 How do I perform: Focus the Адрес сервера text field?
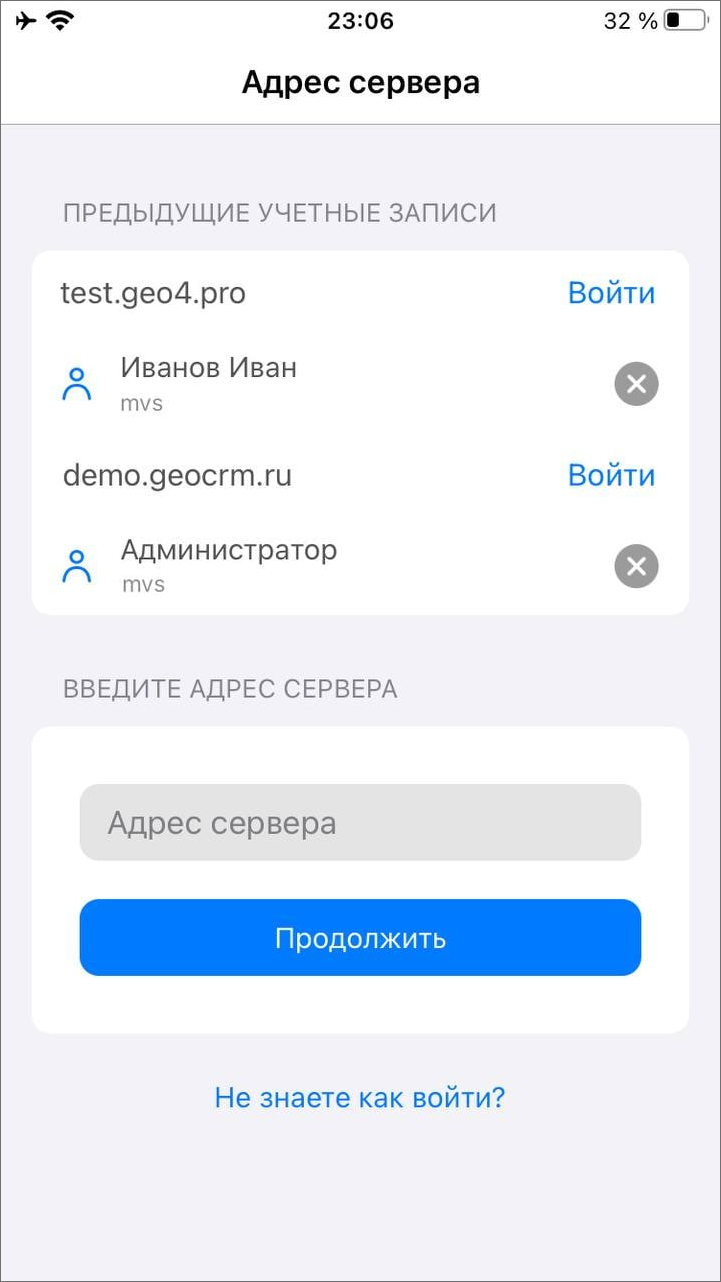360,823
